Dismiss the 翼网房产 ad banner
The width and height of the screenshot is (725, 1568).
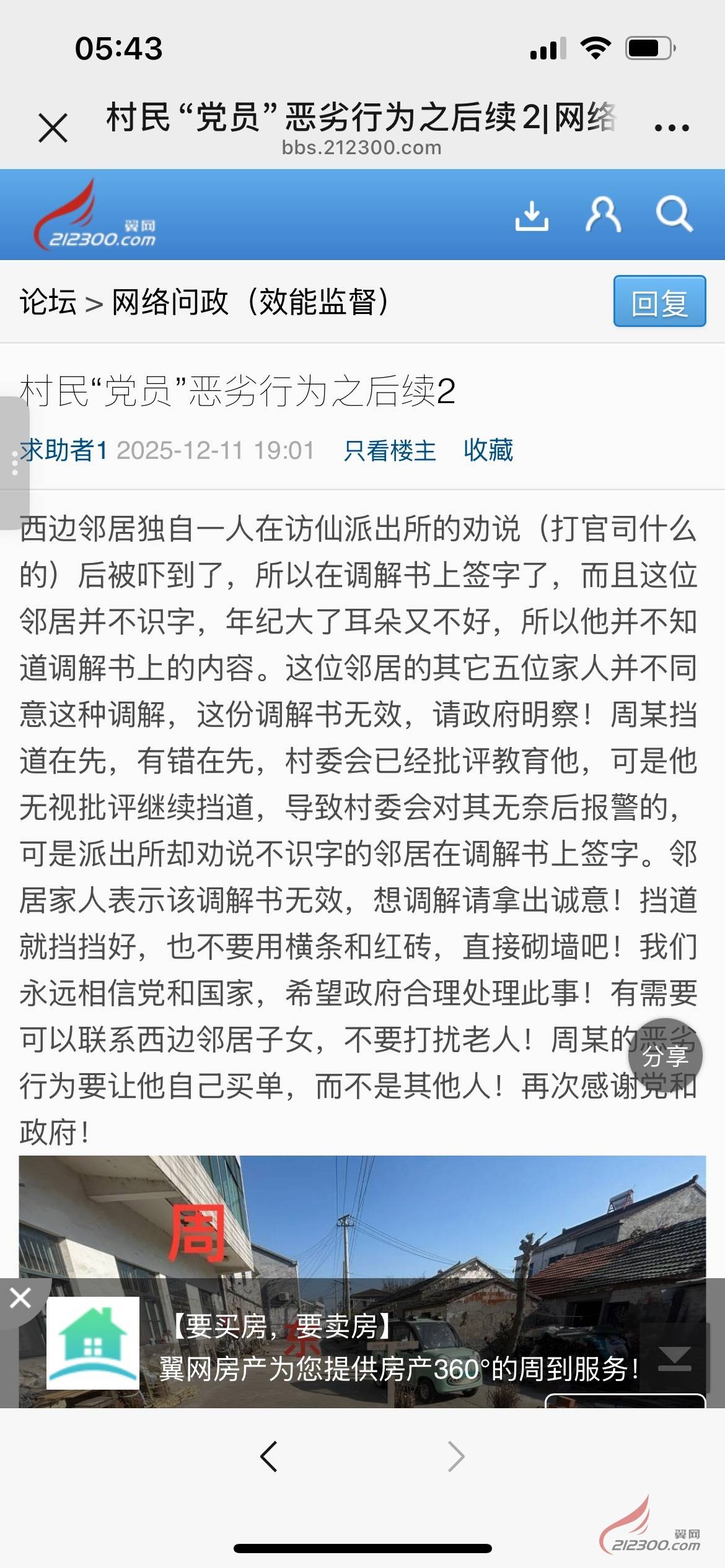point(20,1297)
